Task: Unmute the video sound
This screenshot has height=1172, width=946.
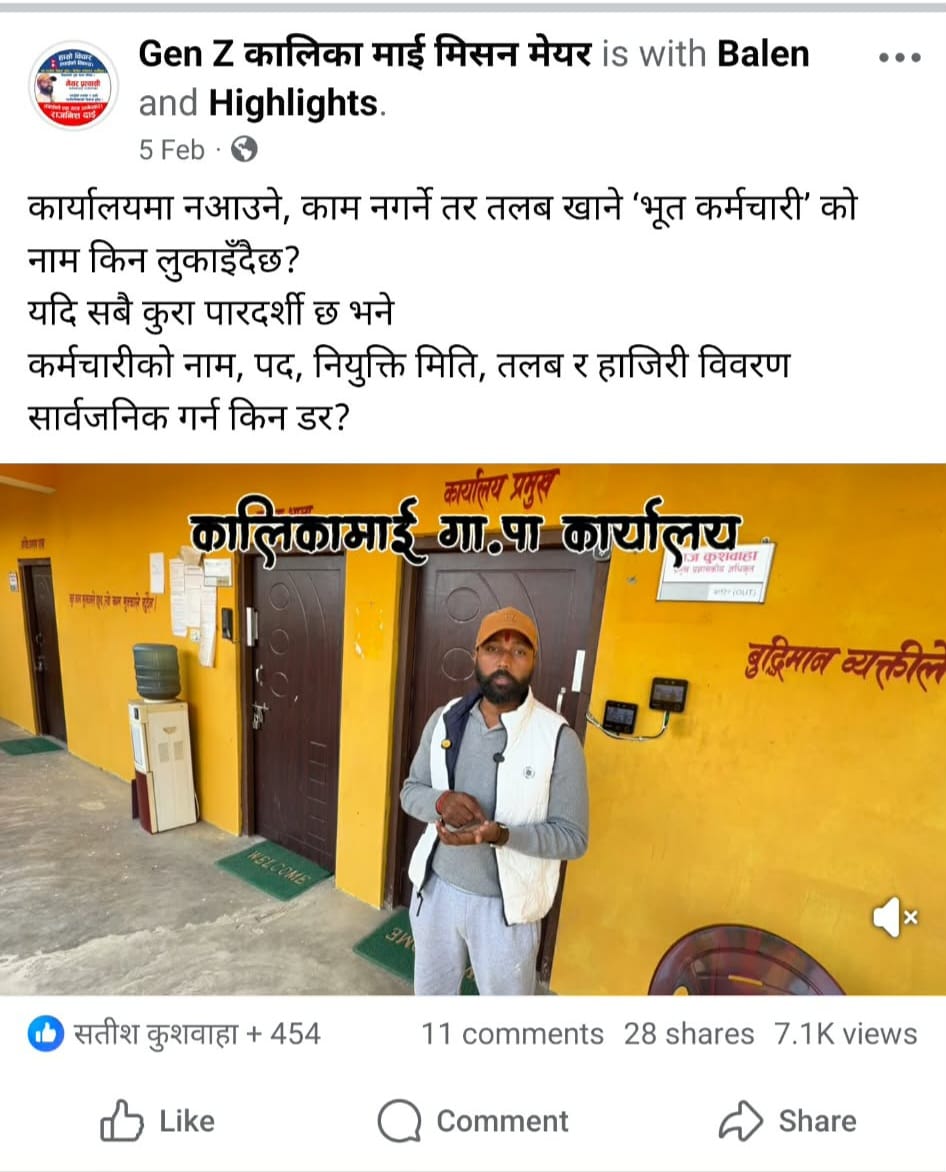Action: 894,917
